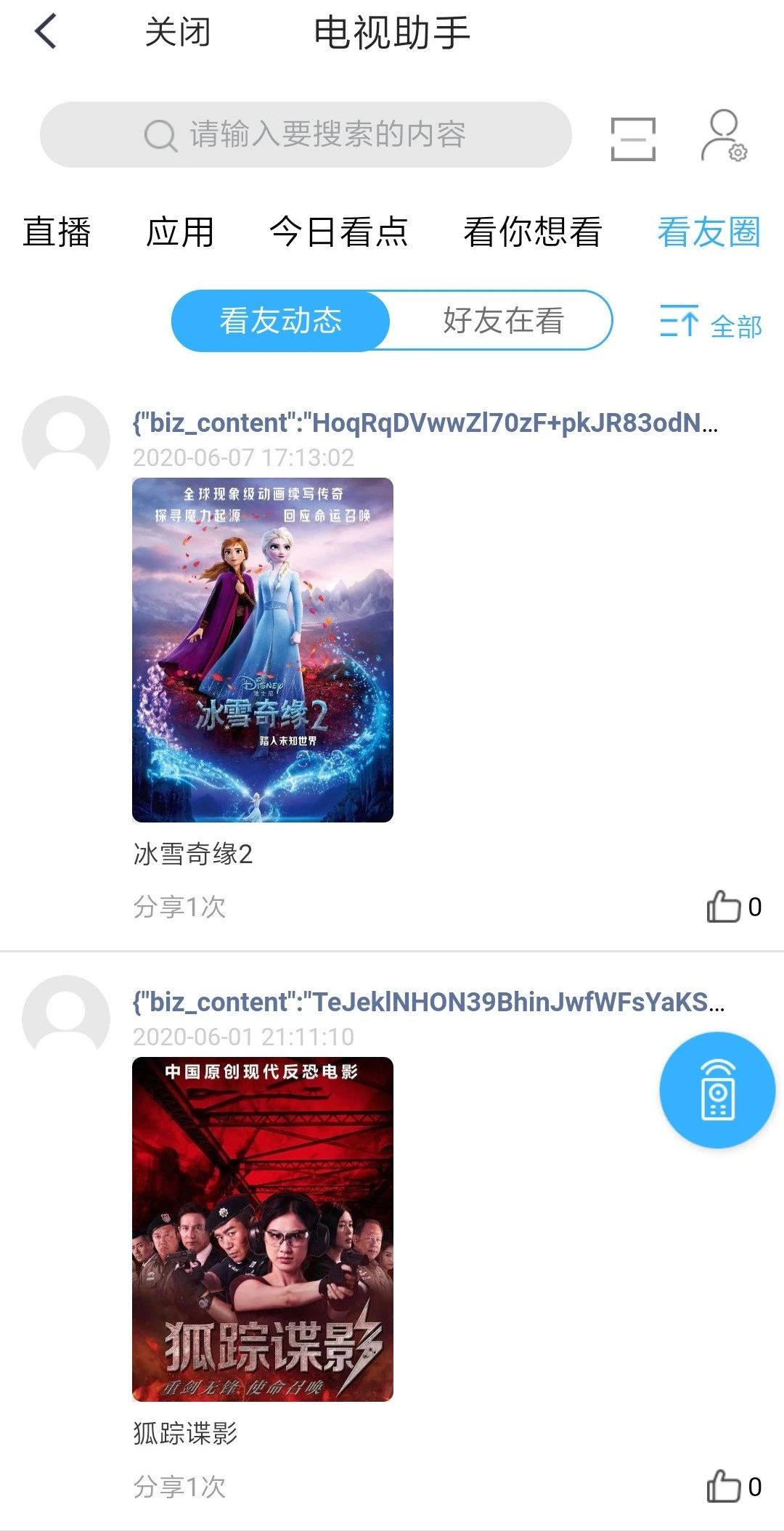Select the 看友圈 section toggle

[708, 232]
